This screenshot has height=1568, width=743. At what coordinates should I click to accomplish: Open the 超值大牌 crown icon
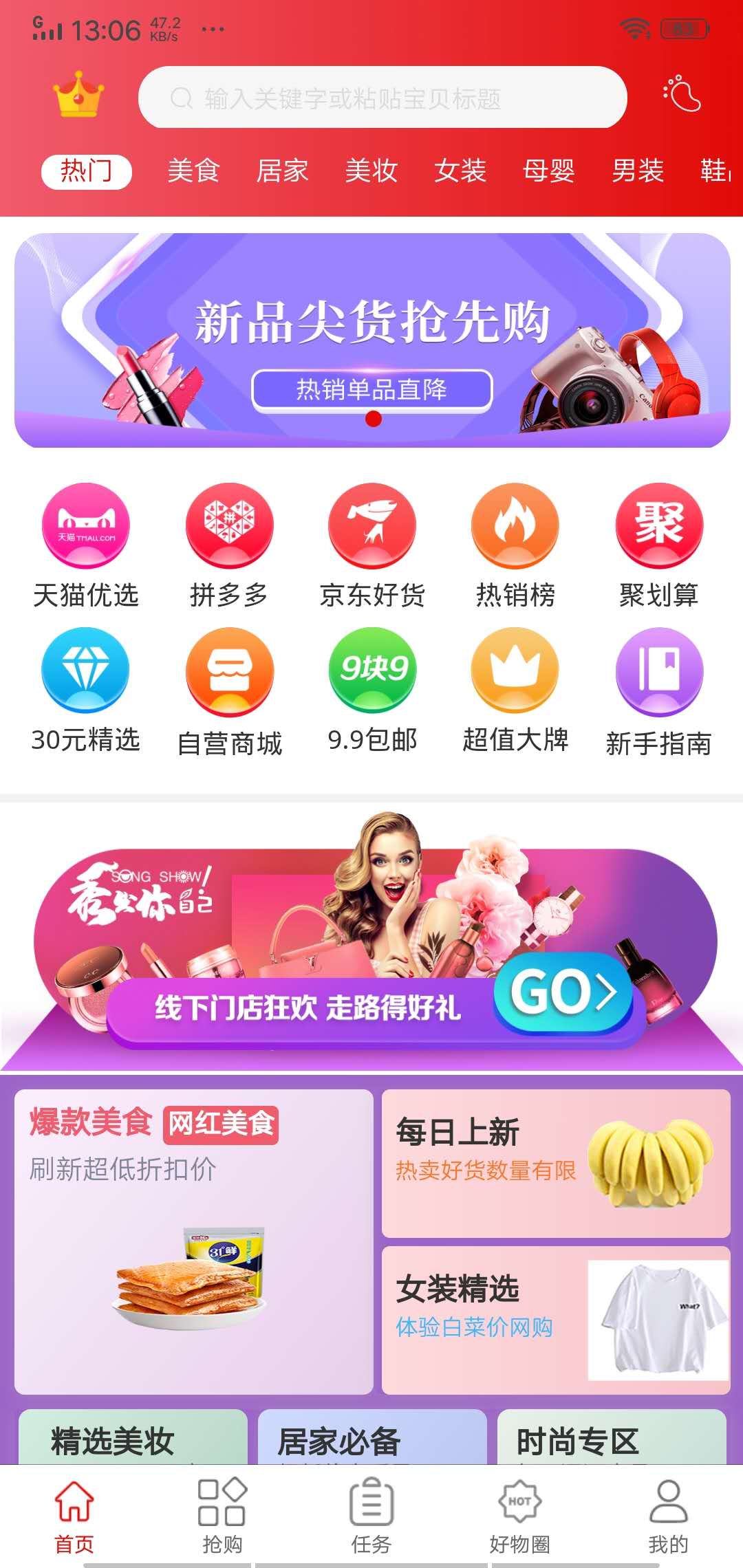(515, 674)
